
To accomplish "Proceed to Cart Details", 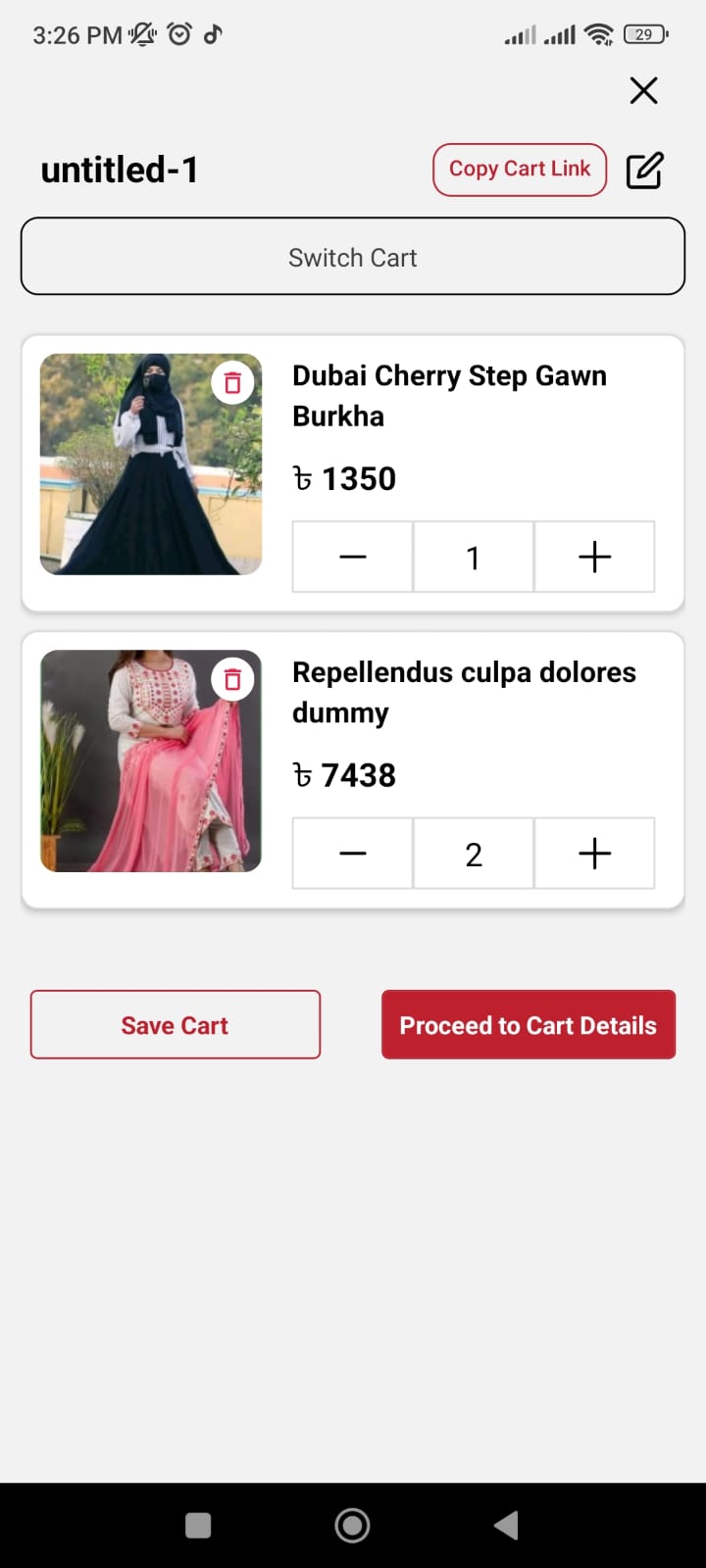I will [529, 1025].
